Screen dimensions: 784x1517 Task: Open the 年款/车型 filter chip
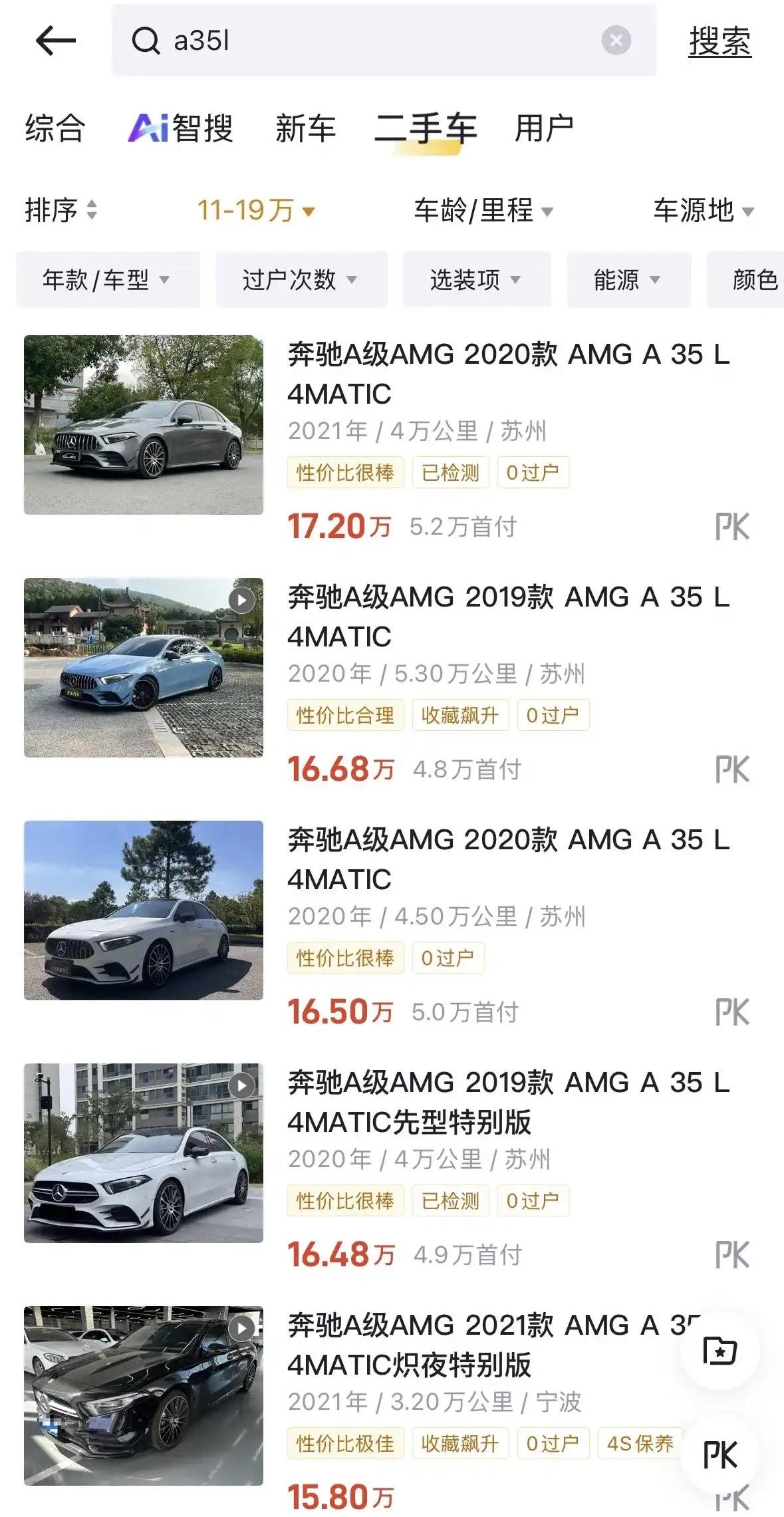(107, 280)
